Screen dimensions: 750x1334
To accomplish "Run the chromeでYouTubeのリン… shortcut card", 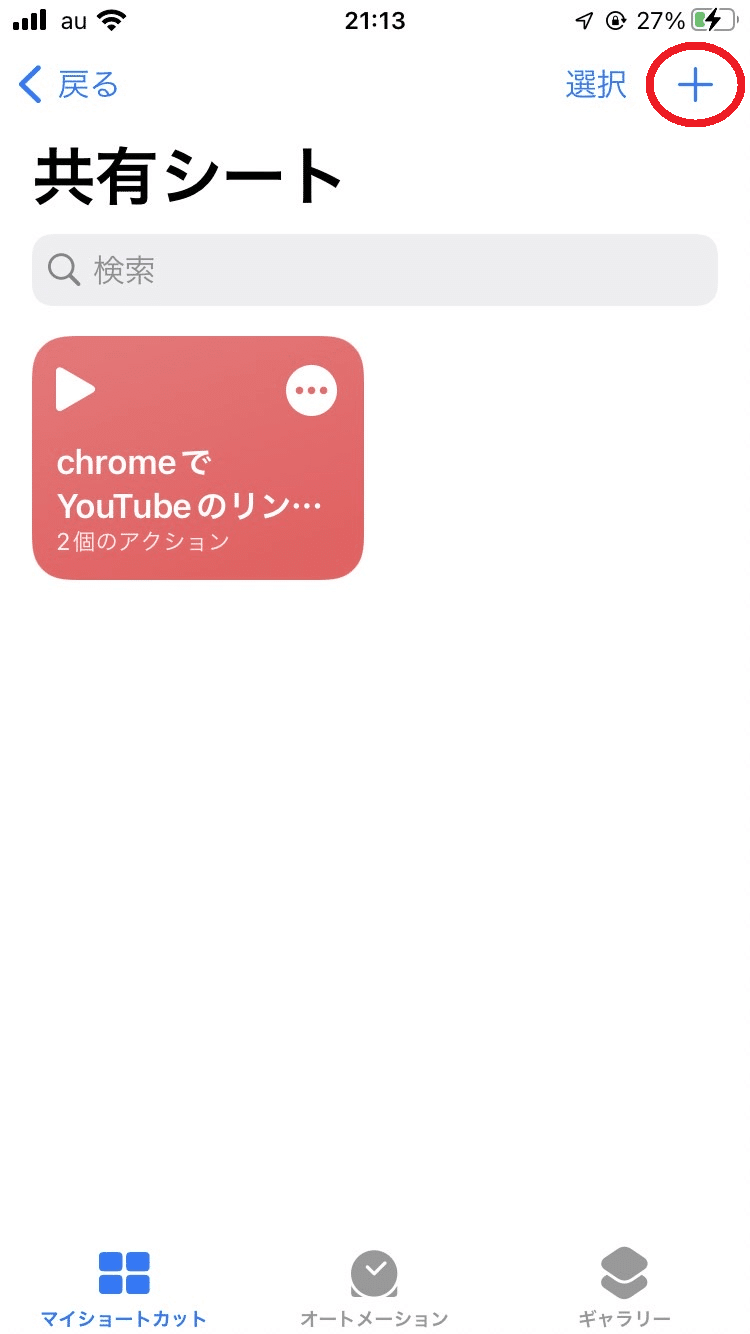I will tap(198, 458).
